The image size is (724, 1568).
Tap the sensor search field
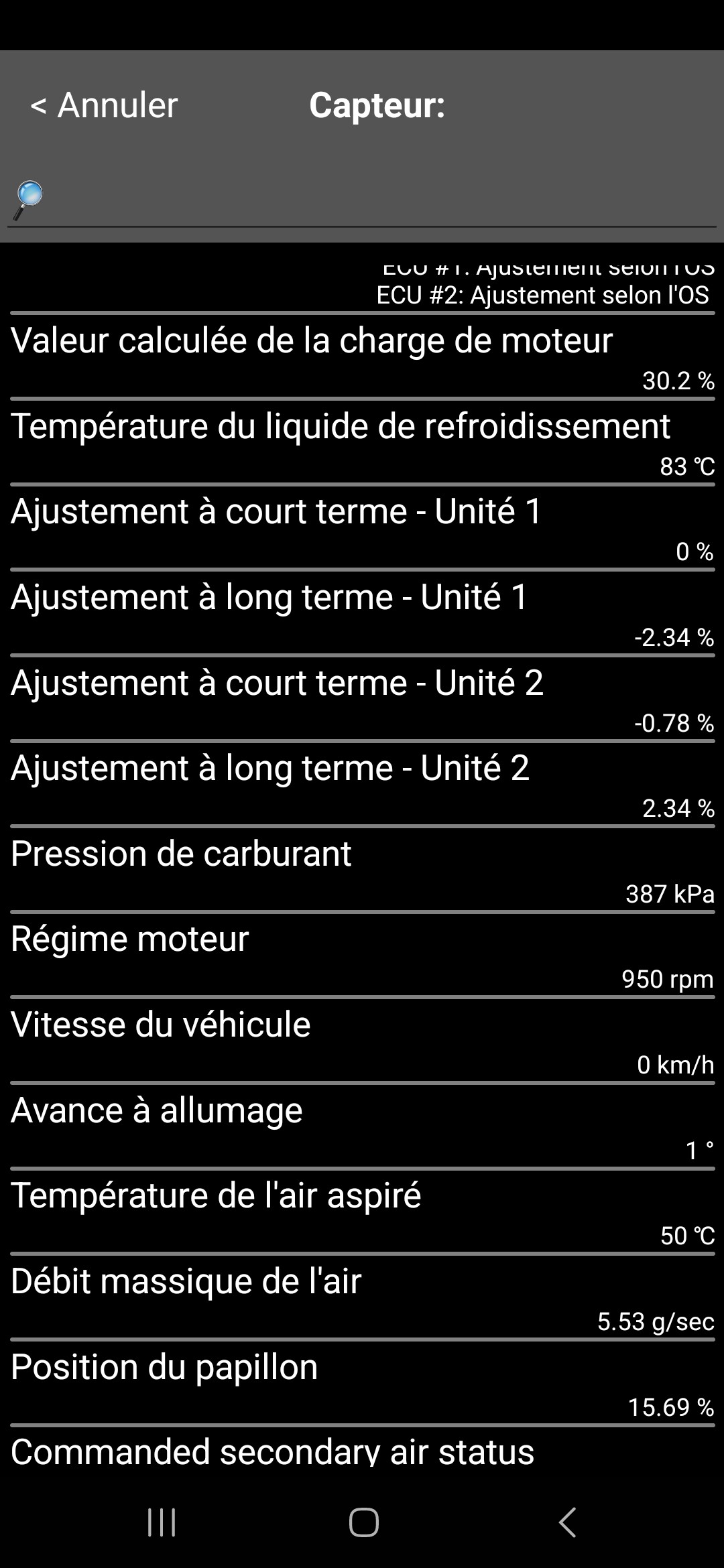tap(362, 201)
